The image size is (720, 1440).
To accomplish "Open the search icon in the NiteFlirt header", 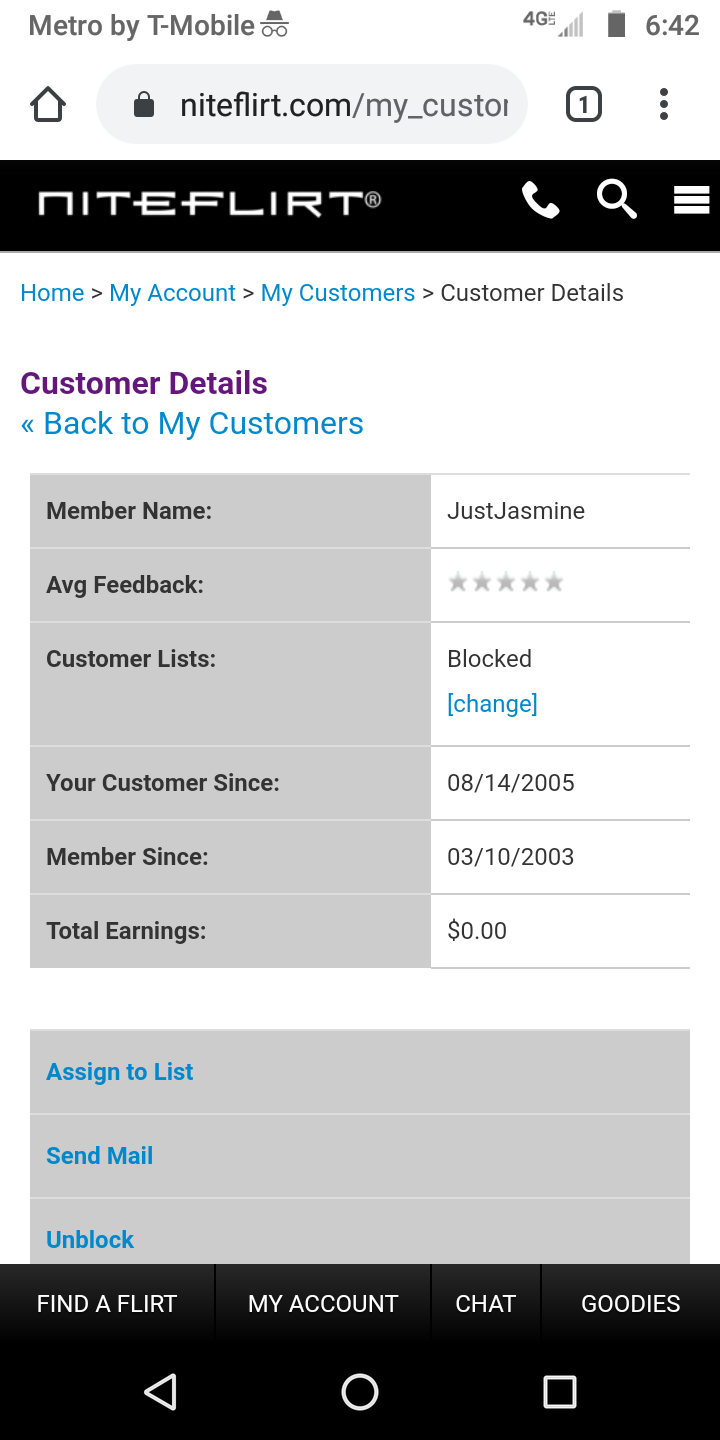I will [x=616, y=200].
